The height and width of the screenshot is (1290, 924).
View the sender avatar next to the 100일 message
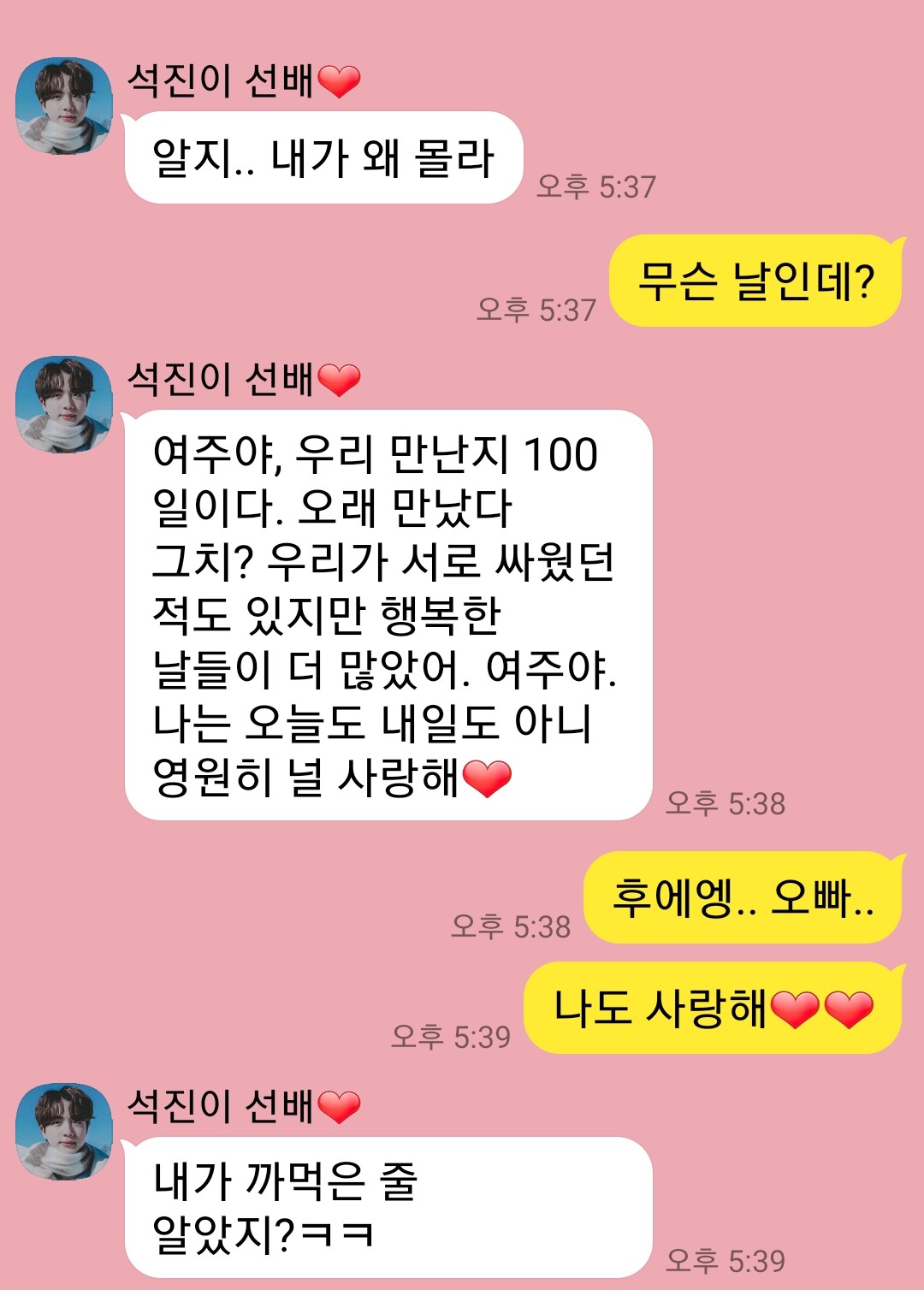[64, 405]
